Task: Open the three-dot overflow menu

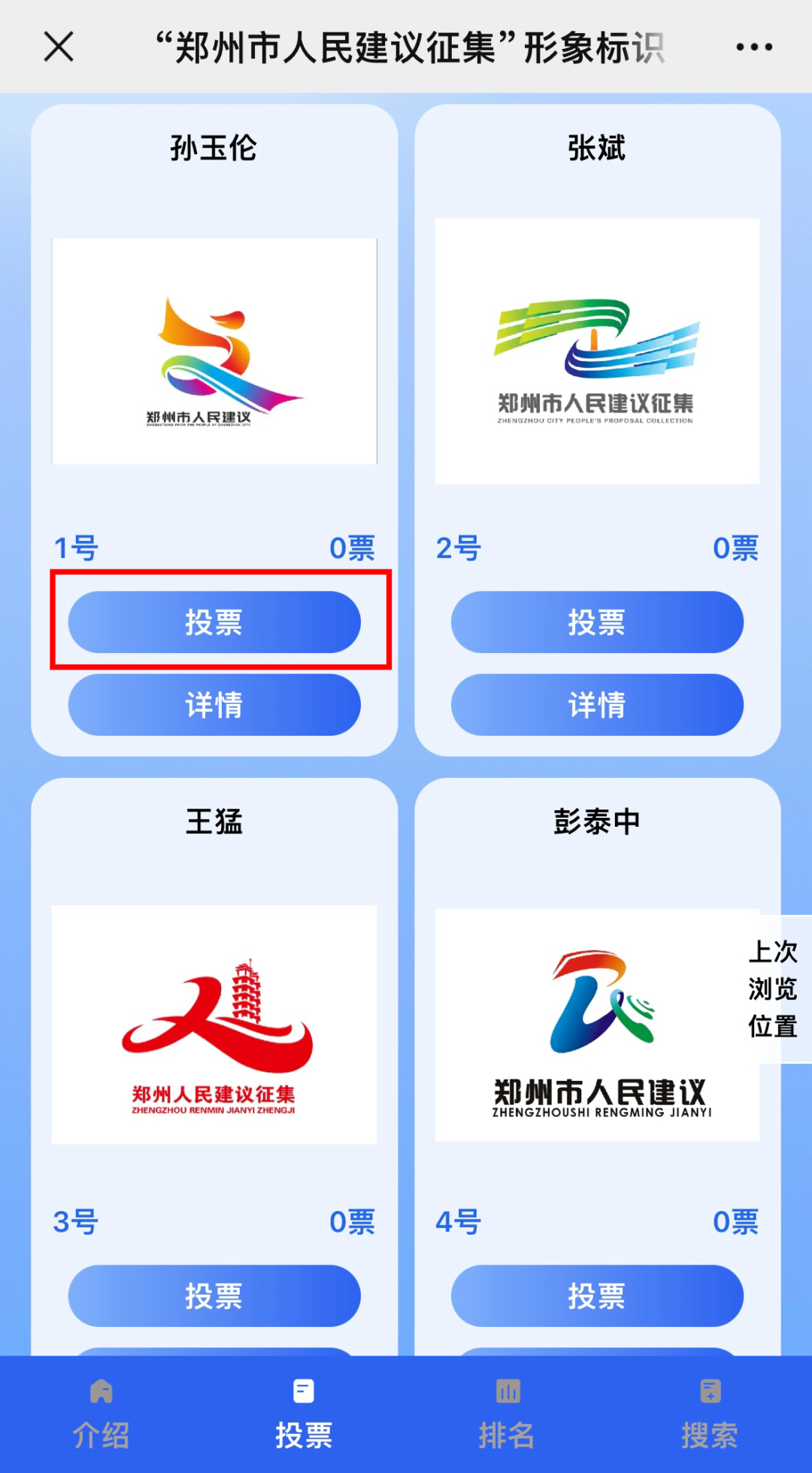Action: [x=753, y=47]
